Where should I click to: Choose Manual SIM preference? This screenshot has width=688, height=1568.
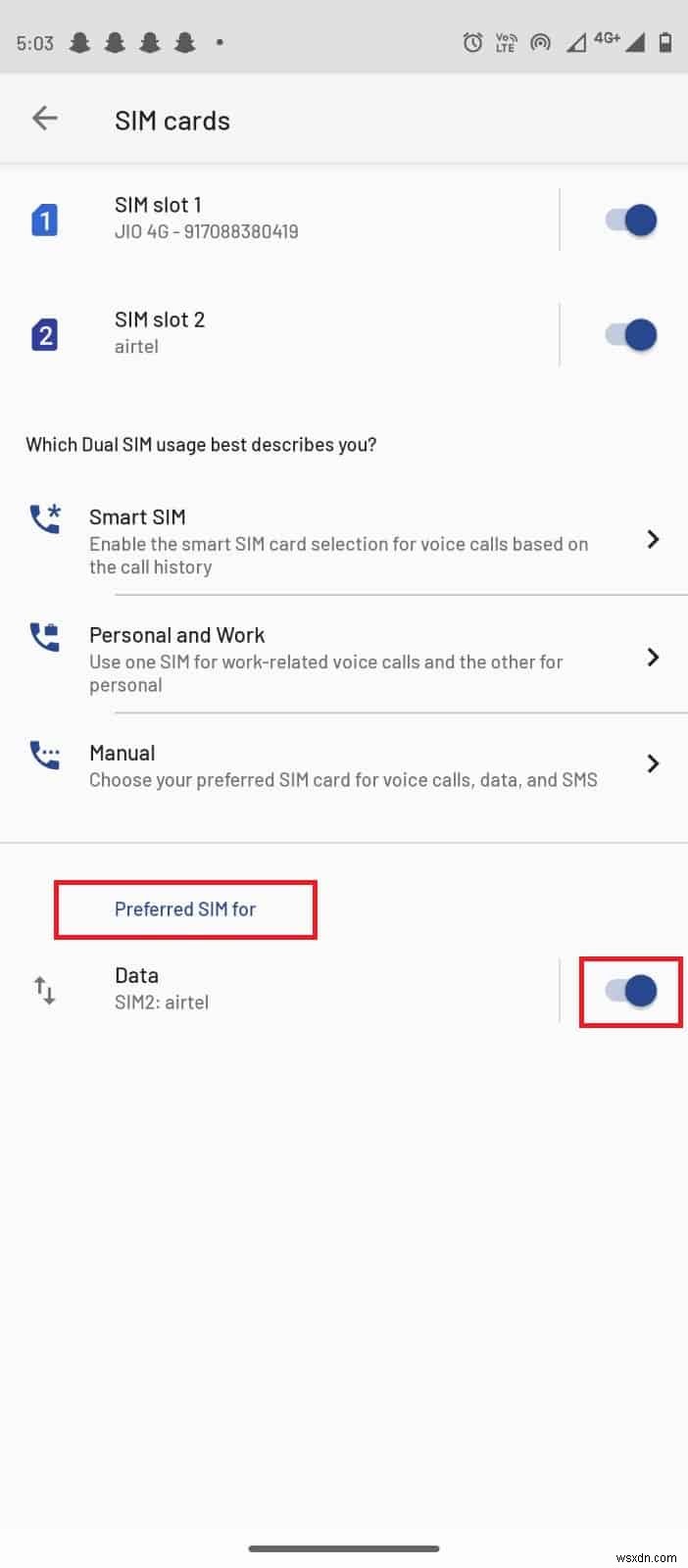[343, 765]
